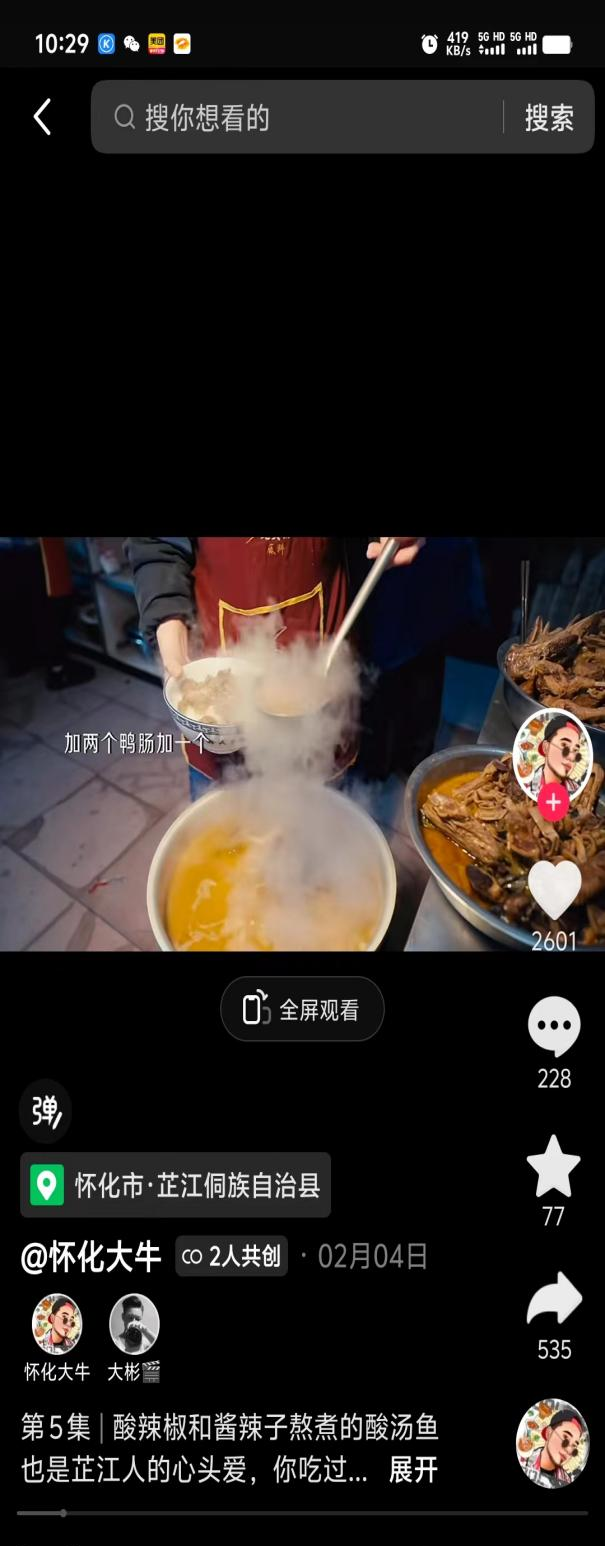Open the 2人共创 co-creators chip

[232, 1257]
